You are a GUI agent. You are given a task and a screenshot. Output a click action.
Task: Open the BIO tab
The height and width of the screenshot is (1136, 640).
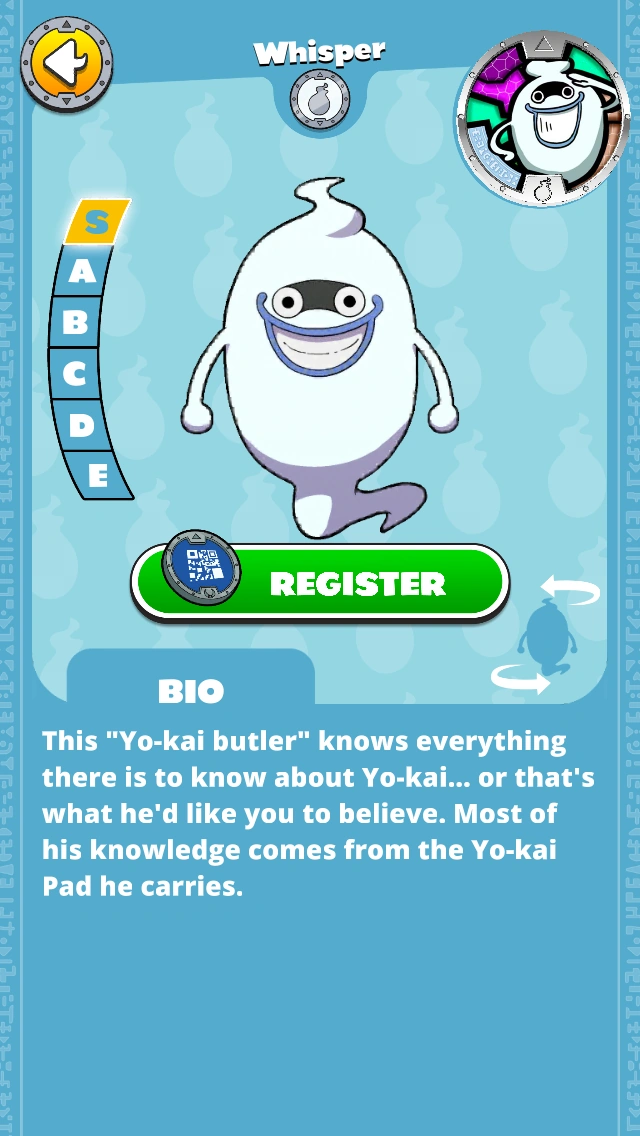click(x=190, y=690)
